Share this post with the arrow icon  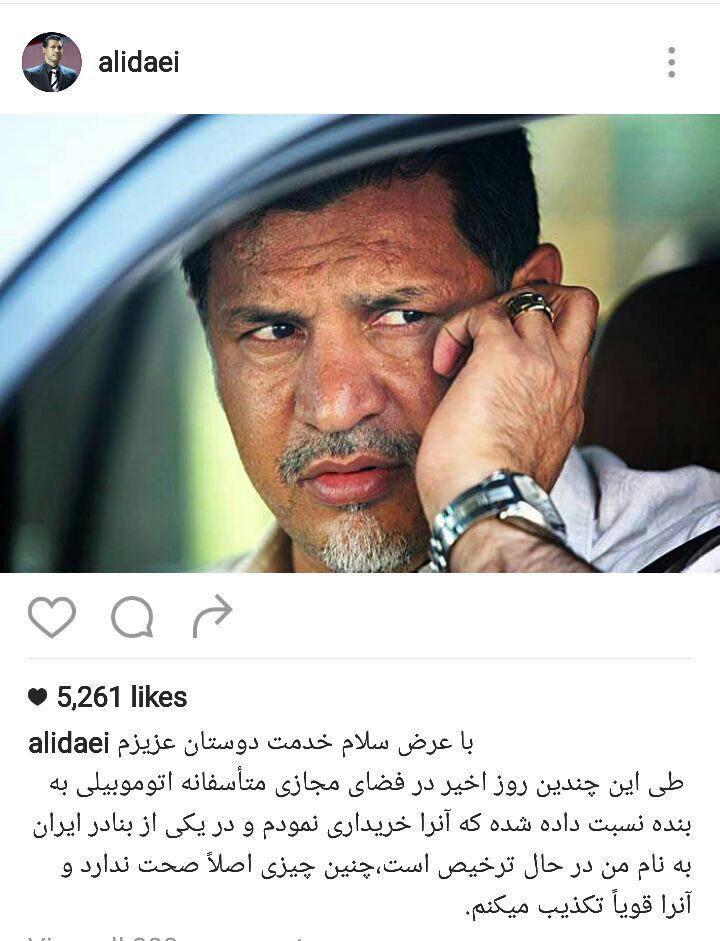[x=212, y=616]
